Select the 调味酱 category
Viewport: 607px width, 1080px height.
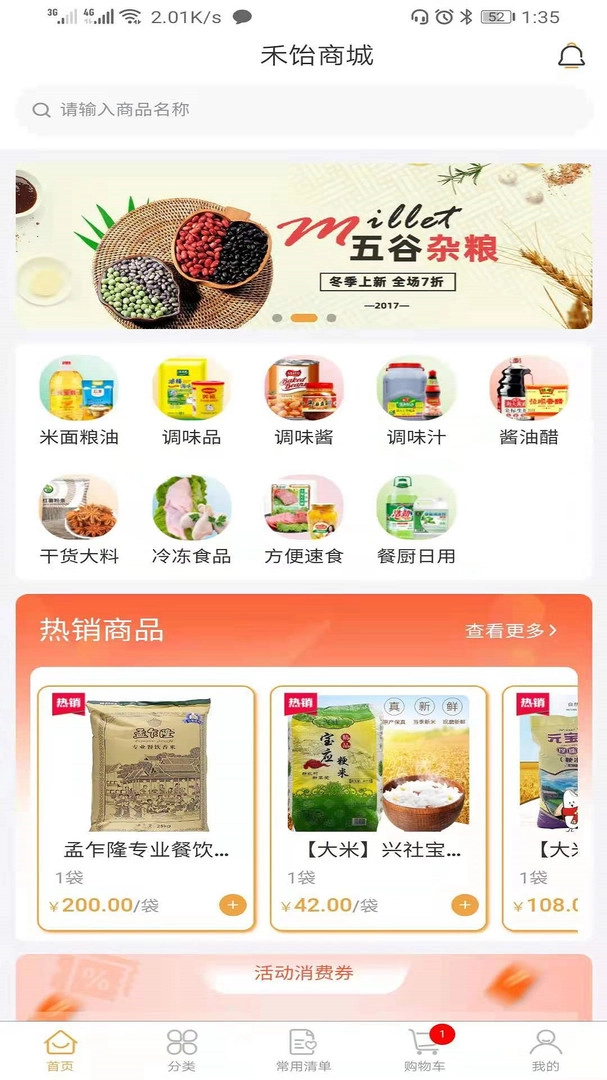(x=304, y=400)
